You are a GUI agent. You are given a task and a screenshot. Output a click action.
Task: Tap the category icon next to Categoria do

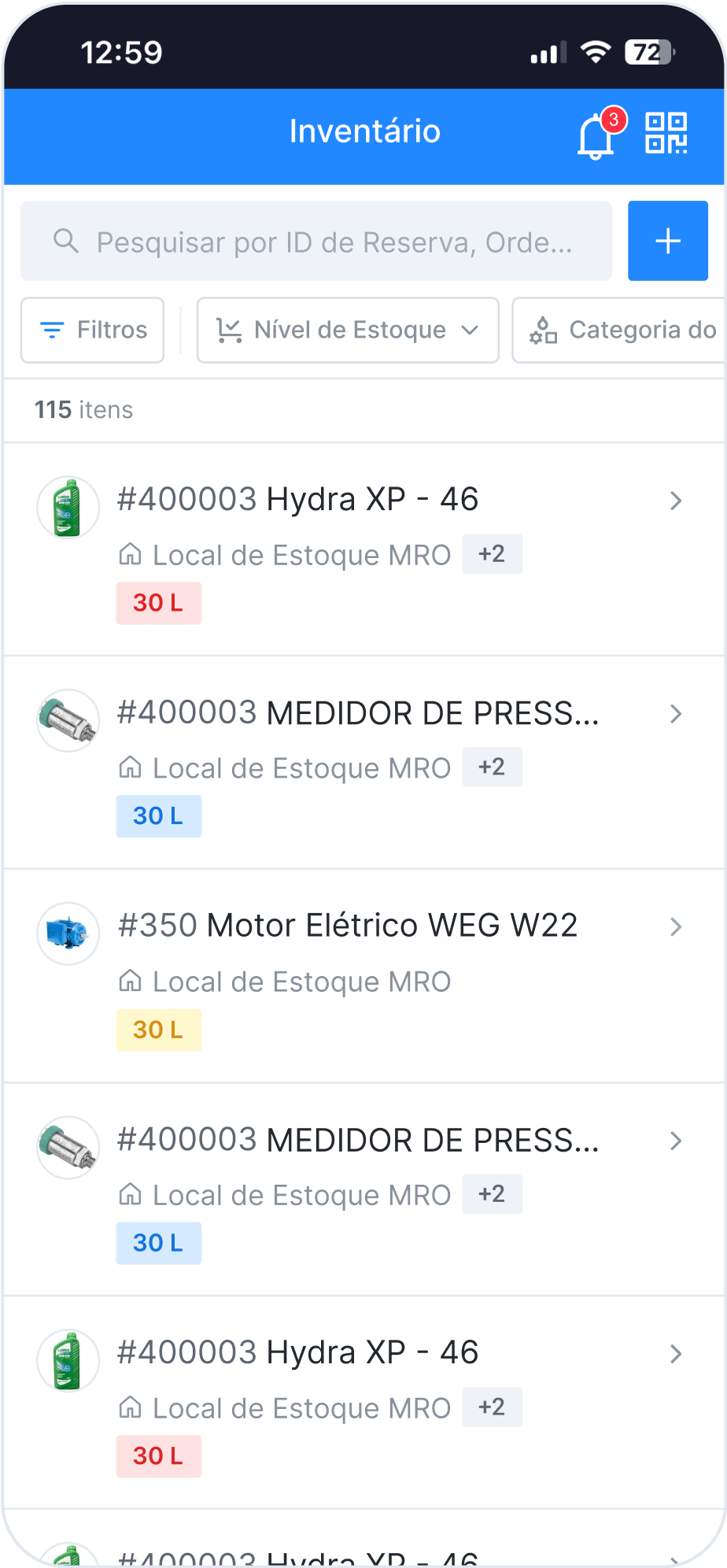click(x=543, y=330)
